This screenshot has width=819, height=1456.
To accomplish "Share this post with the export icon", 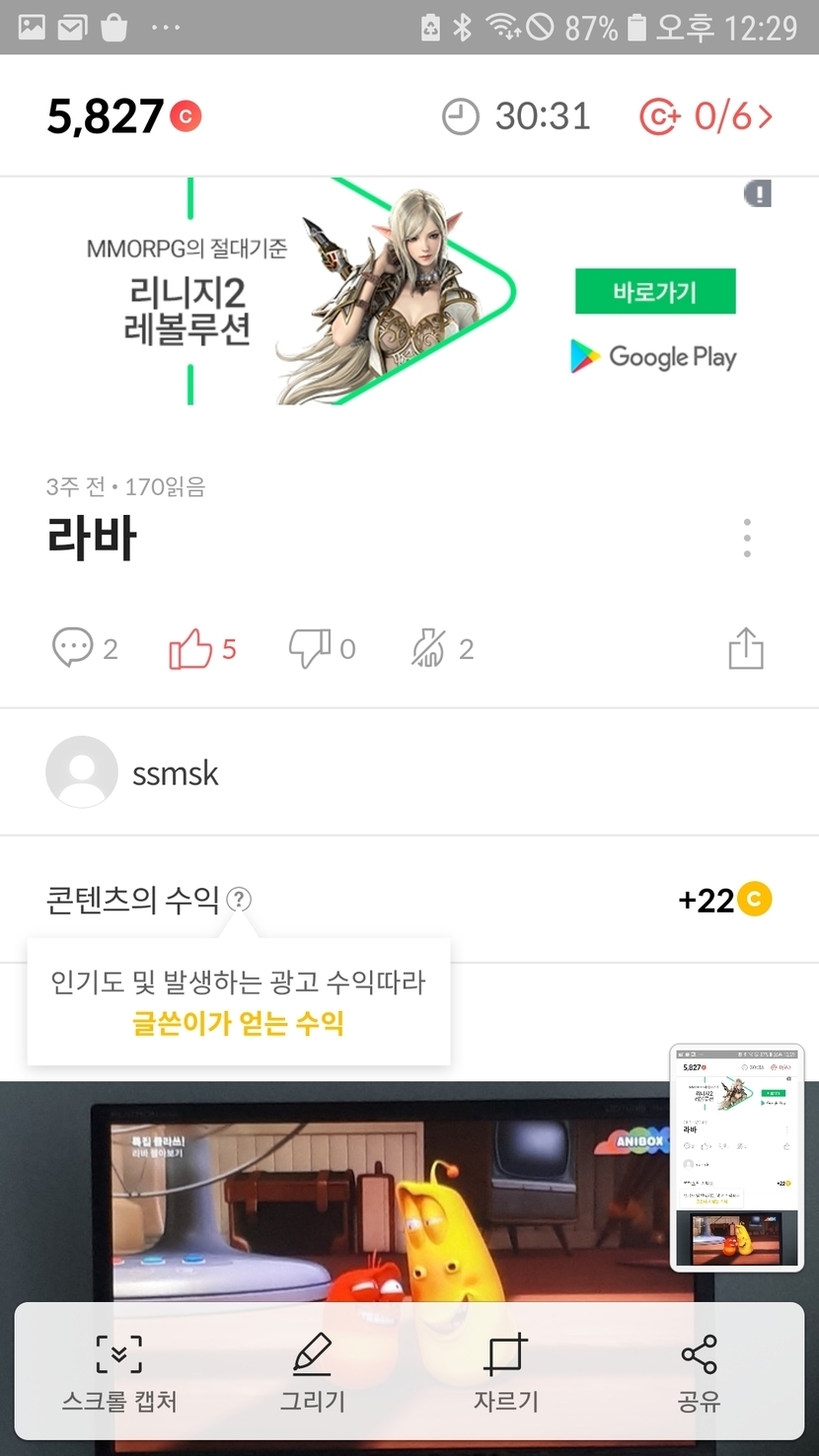I will 745,648.
